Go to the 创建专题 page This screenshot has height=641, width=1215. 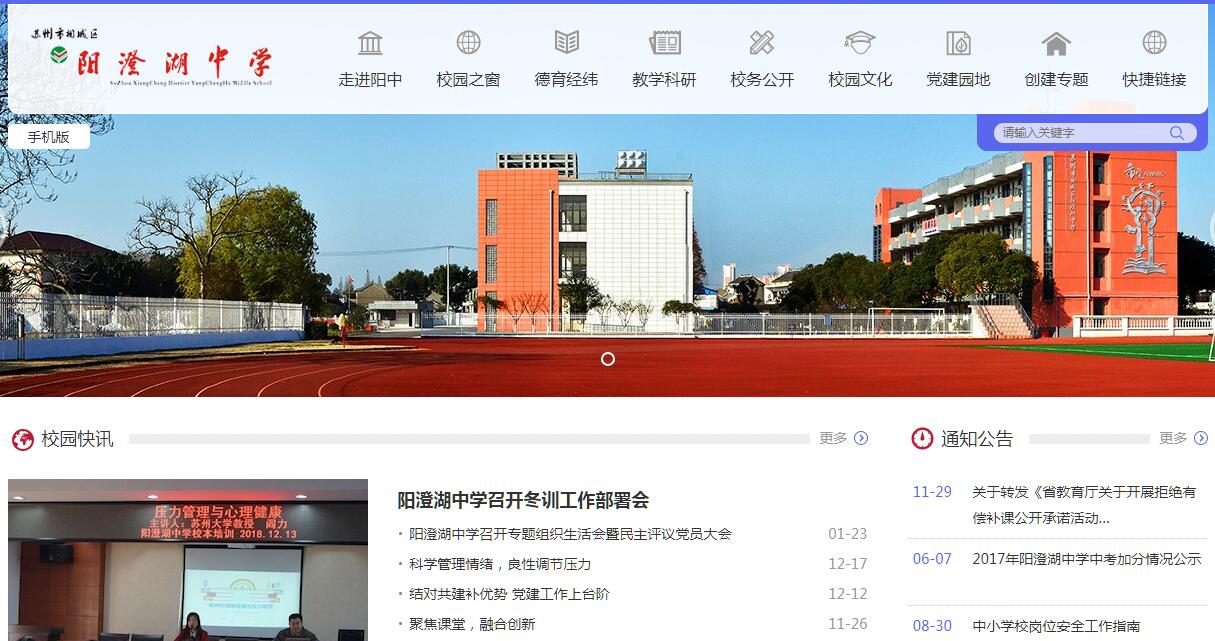point(1056,61)
